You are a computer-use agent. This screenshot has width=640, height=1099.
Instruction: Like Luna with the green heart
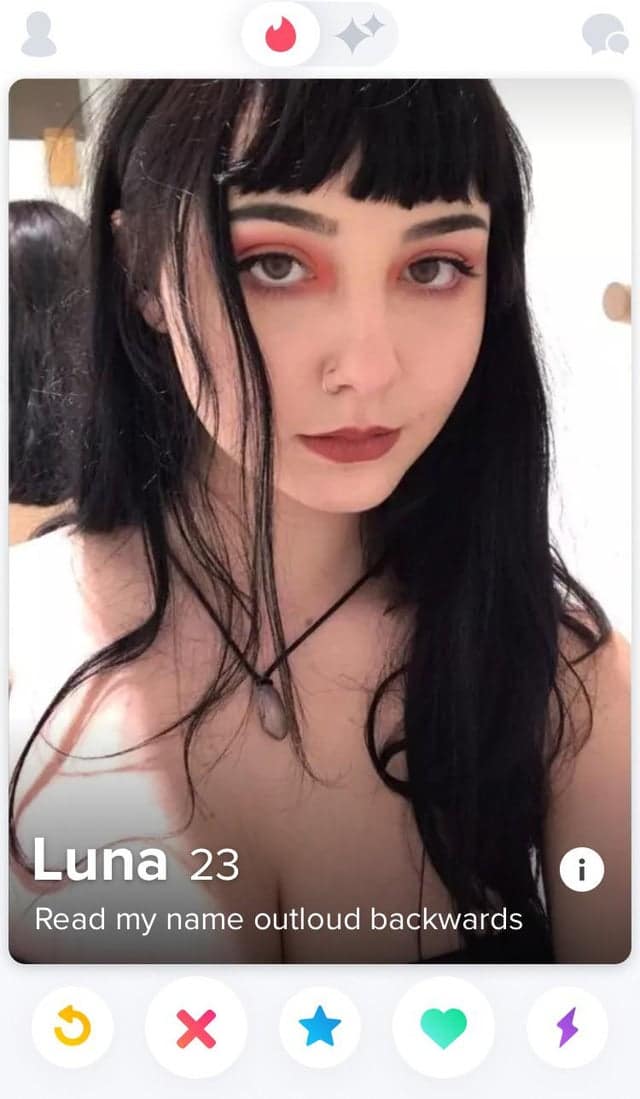pos(444,1027)
